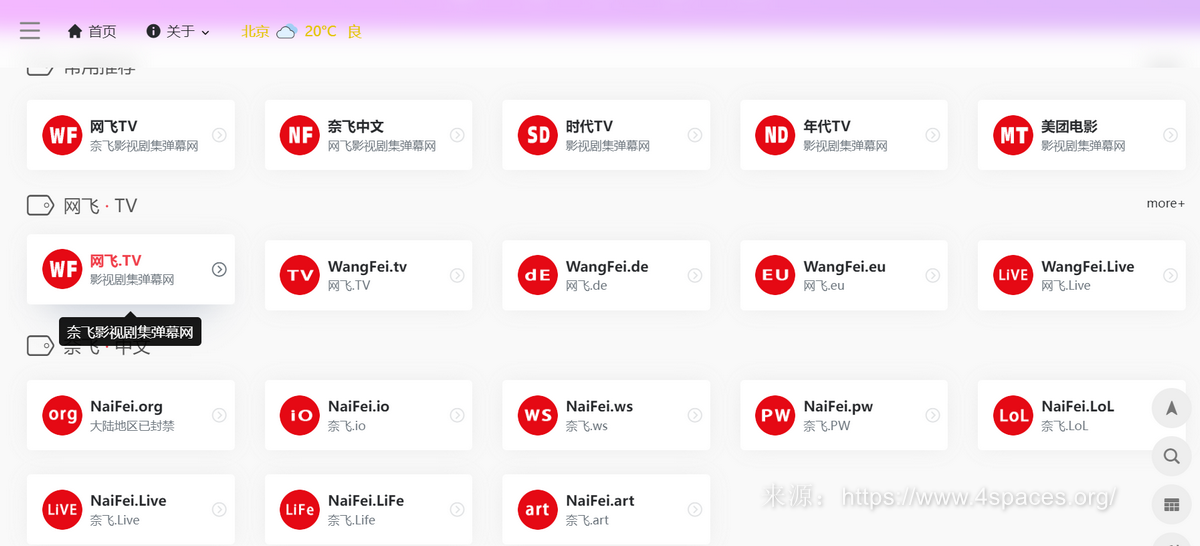The width and height of the screenshot is (1200, 546).
Task: Open the WangFei.Live card
Action: [1082, 275]
